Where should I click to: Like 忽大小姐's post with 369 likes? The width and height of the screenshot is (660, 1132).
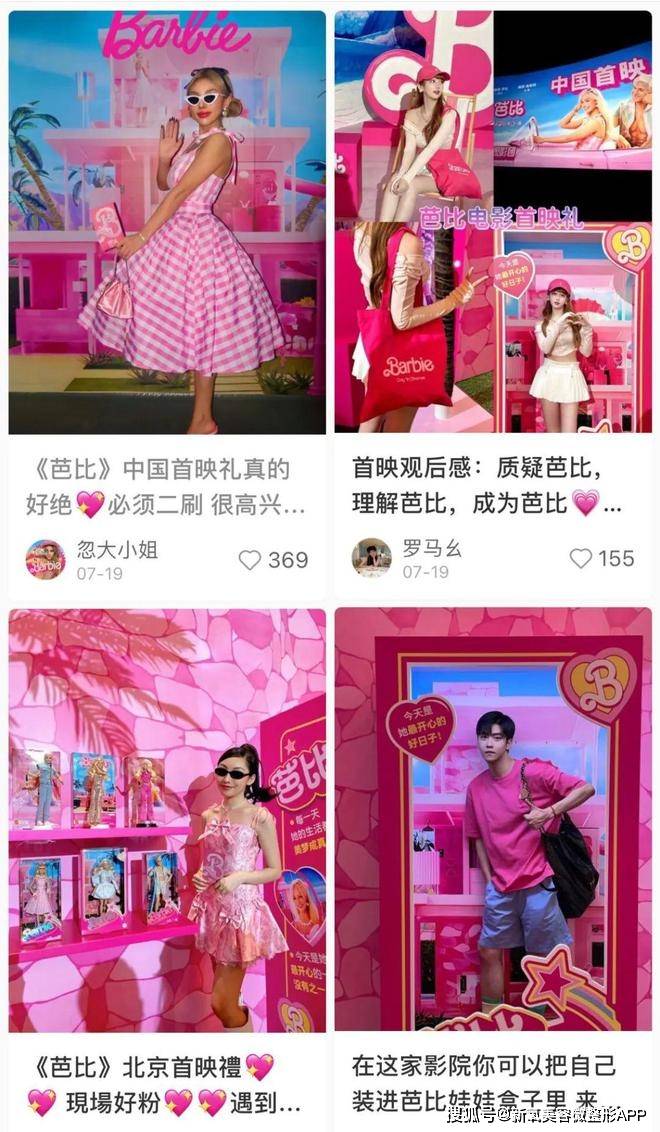(250, 560)
